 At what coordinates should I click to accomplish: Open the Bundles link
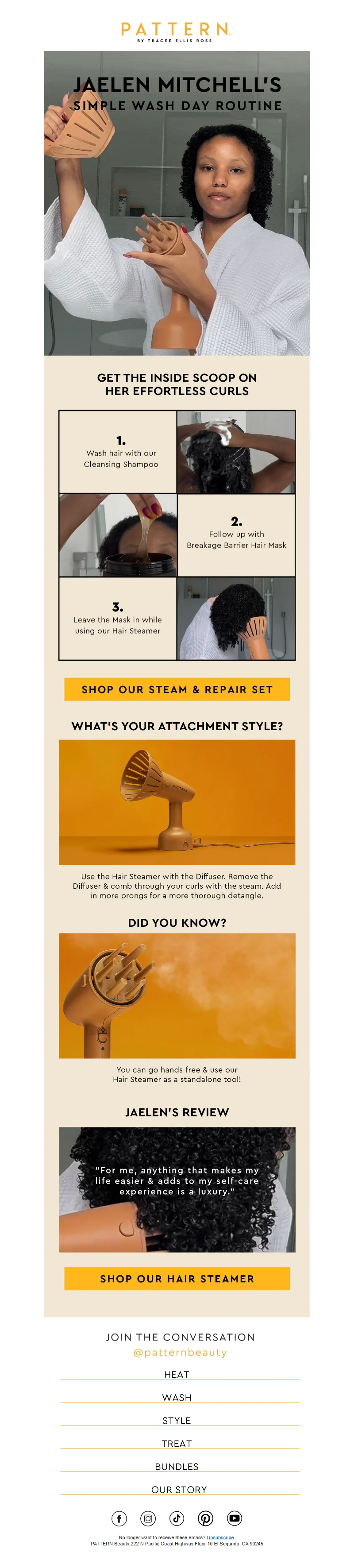tap(177, 1467)
